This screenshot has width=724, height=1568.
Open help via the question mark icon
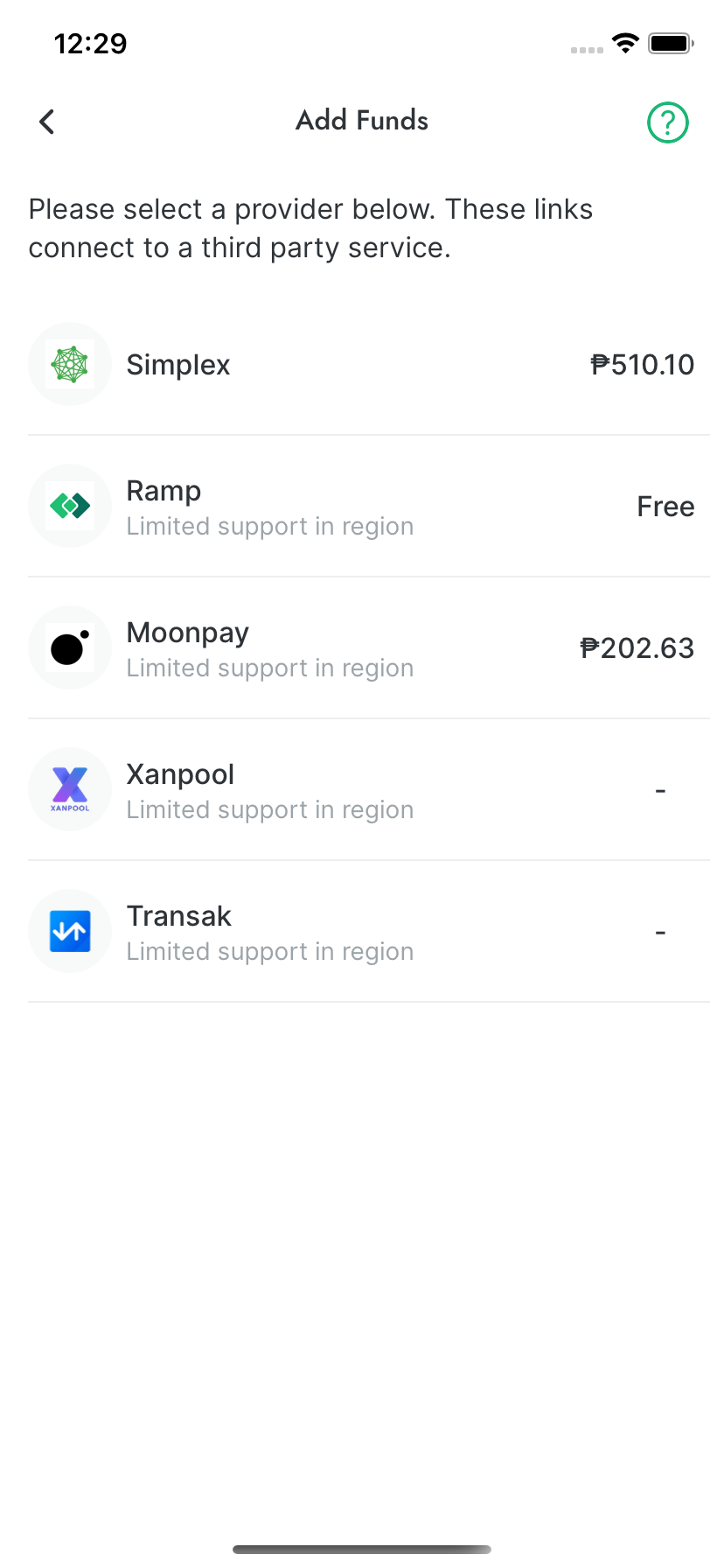point(667,122)
